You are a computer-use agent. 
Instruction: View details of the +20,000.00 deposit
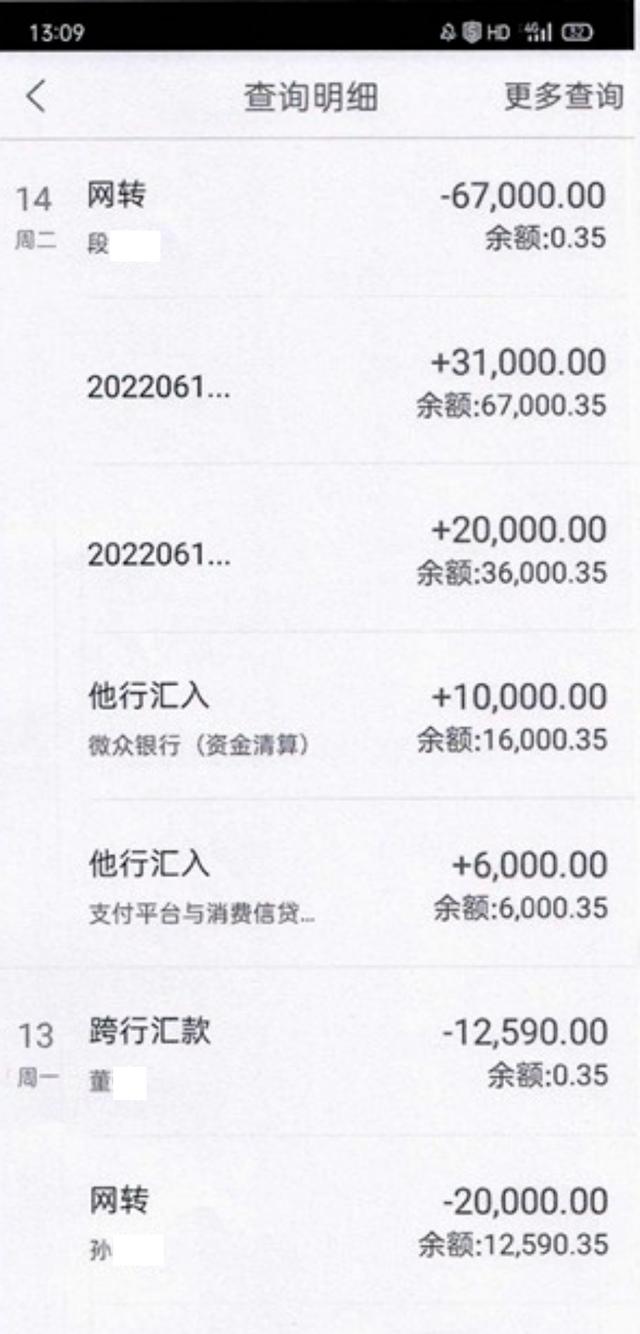coord(346,552)
